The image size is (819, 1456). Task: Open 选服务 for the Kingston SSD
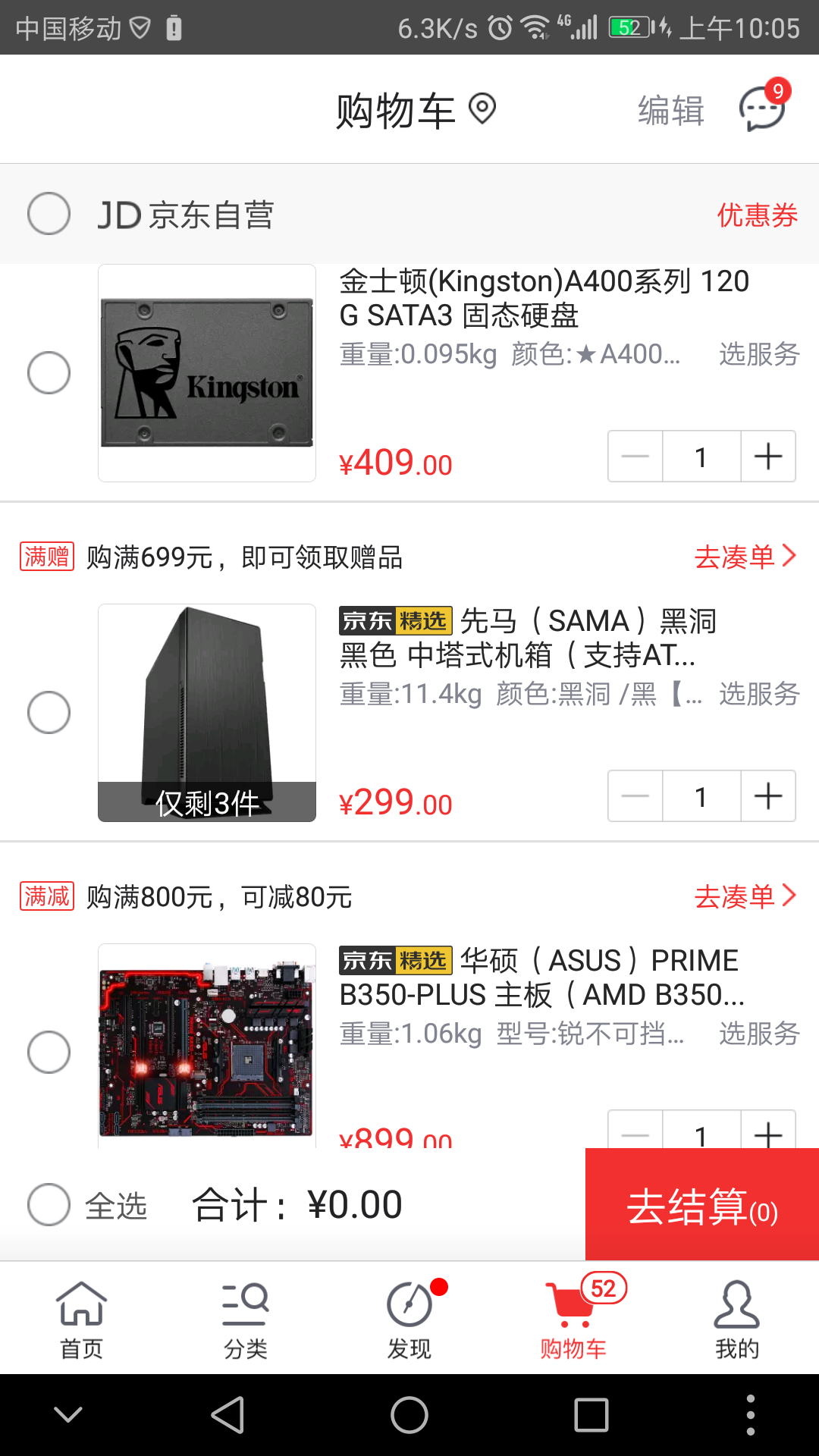coord(759,354)
